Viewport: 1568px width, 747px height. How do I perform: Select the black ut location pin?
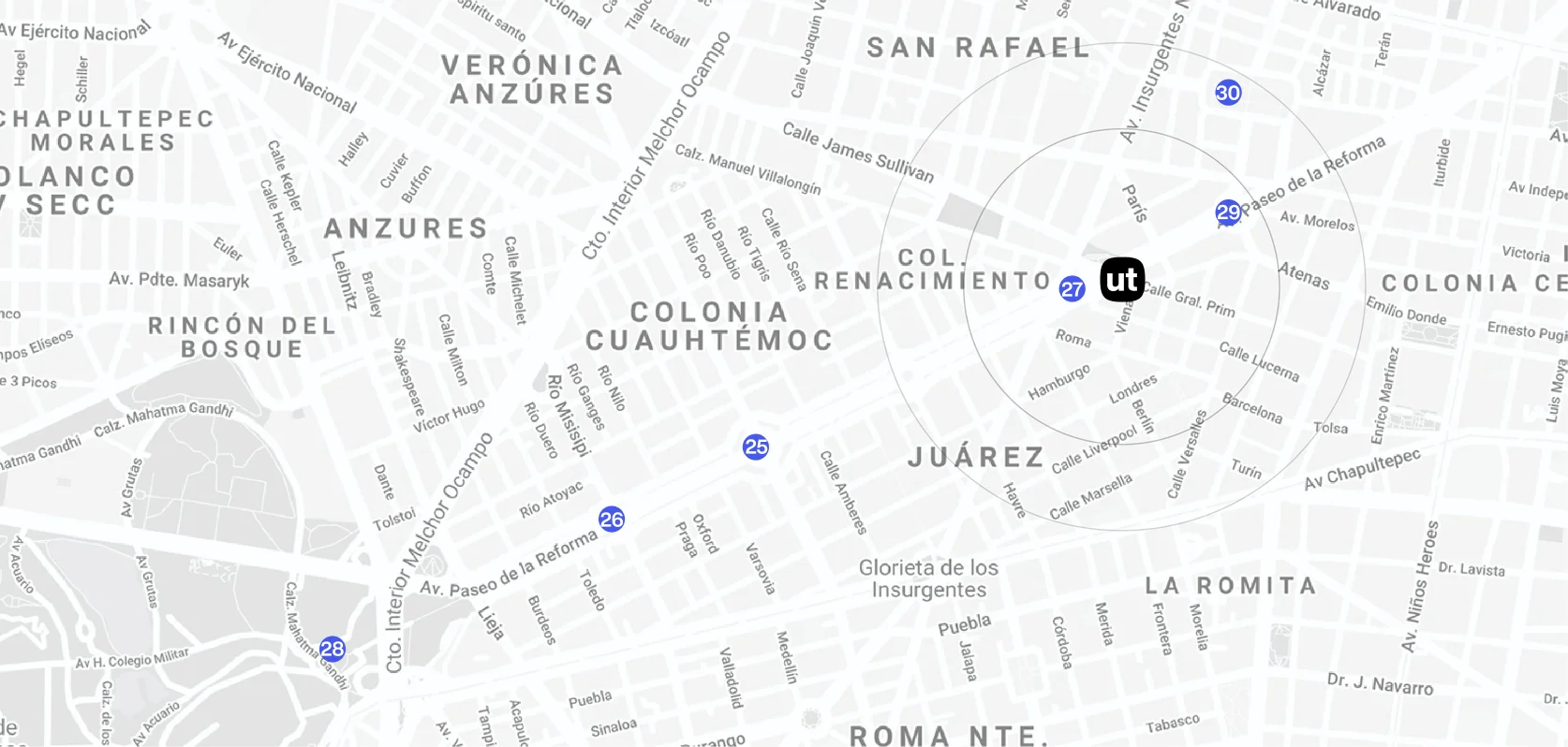point(1122,279)
